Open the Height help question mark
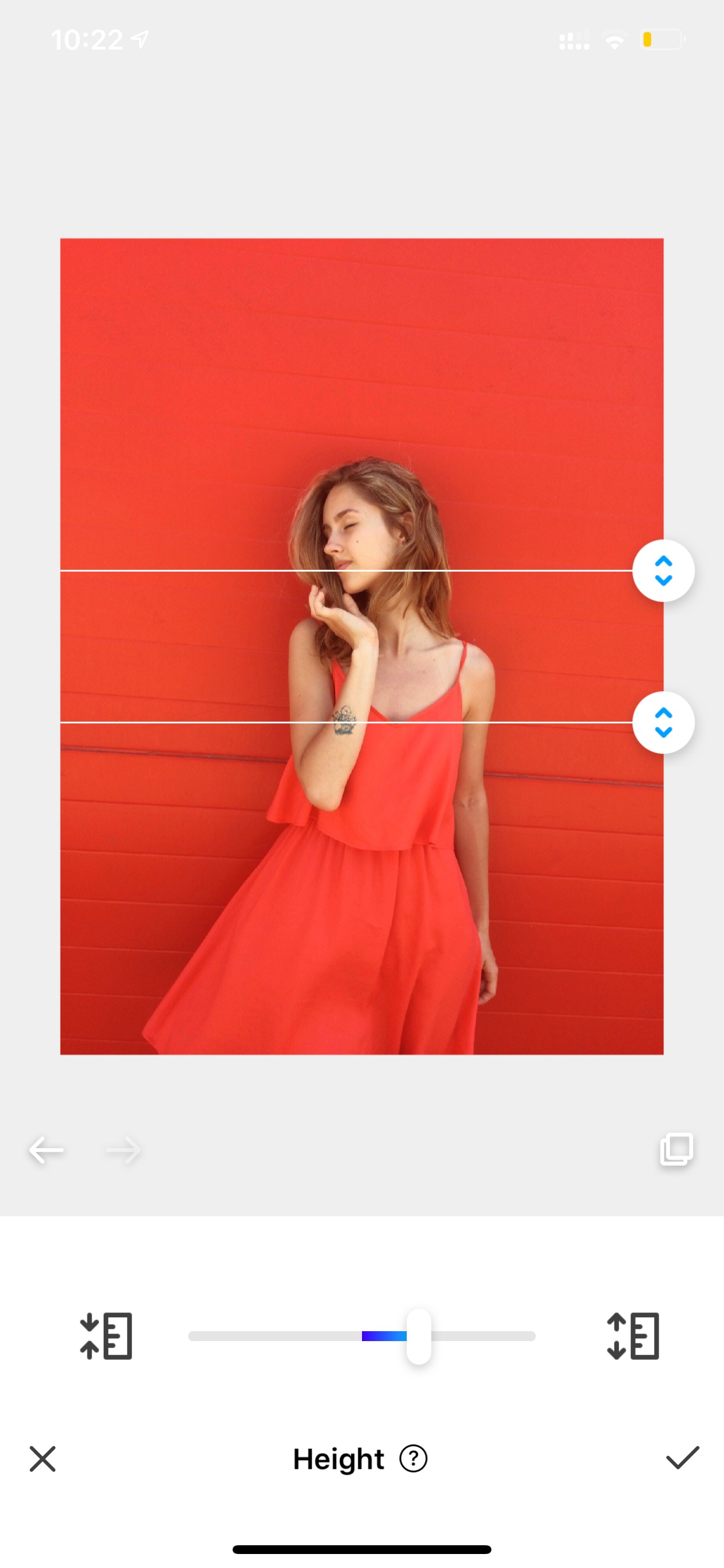Screen dimensions: 724x1568 pos(413,1458)
